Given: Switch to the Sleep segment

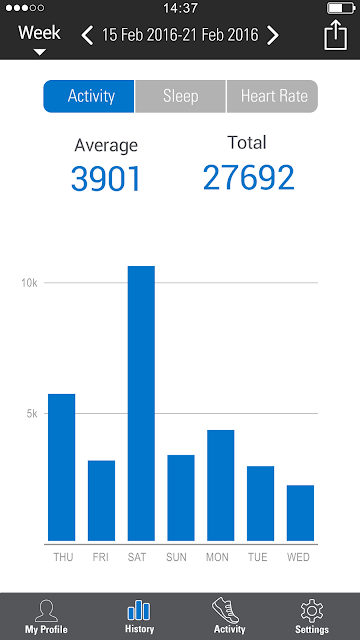Looking at the screenshot, I should pyautogui.click(x=180, y=96).
